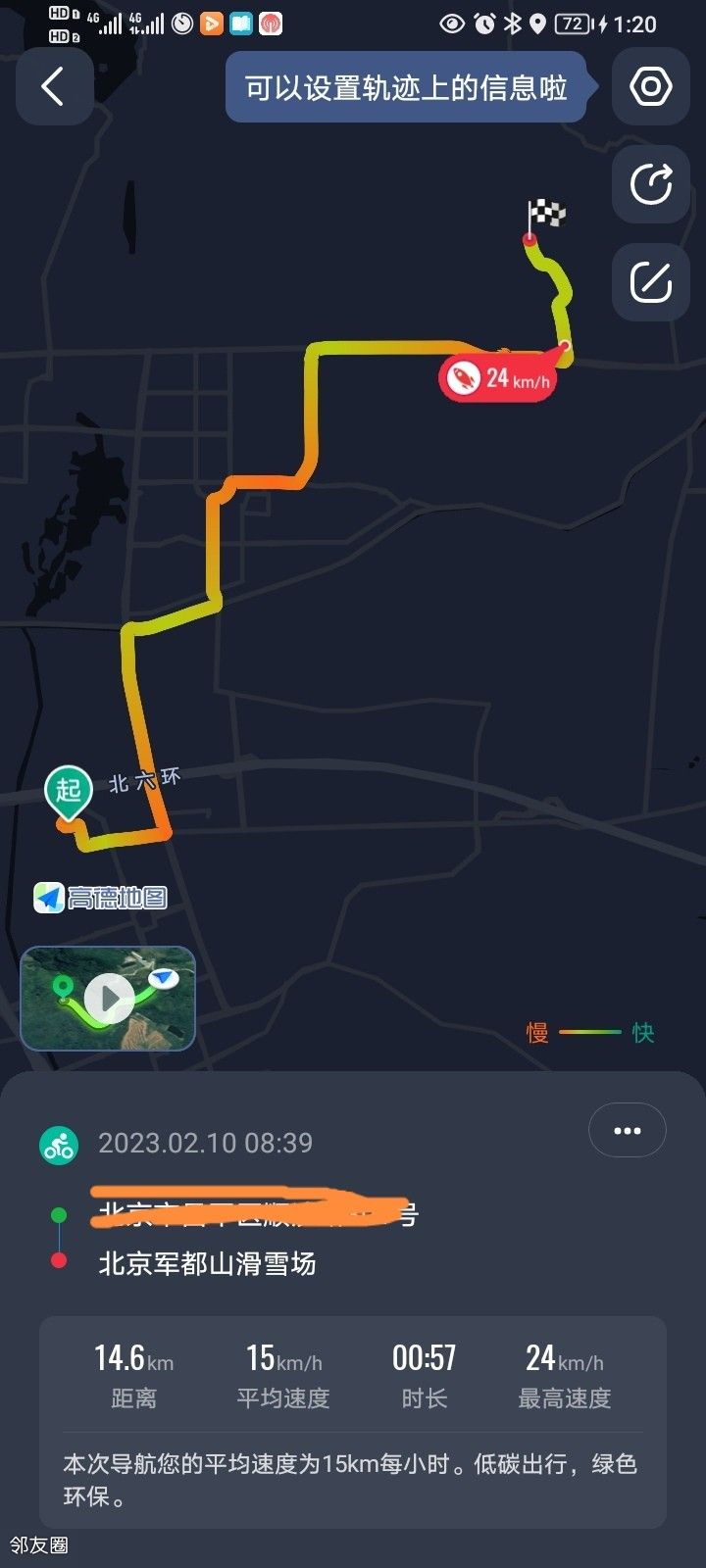Share this cycling track

click(x=651, y=183)
